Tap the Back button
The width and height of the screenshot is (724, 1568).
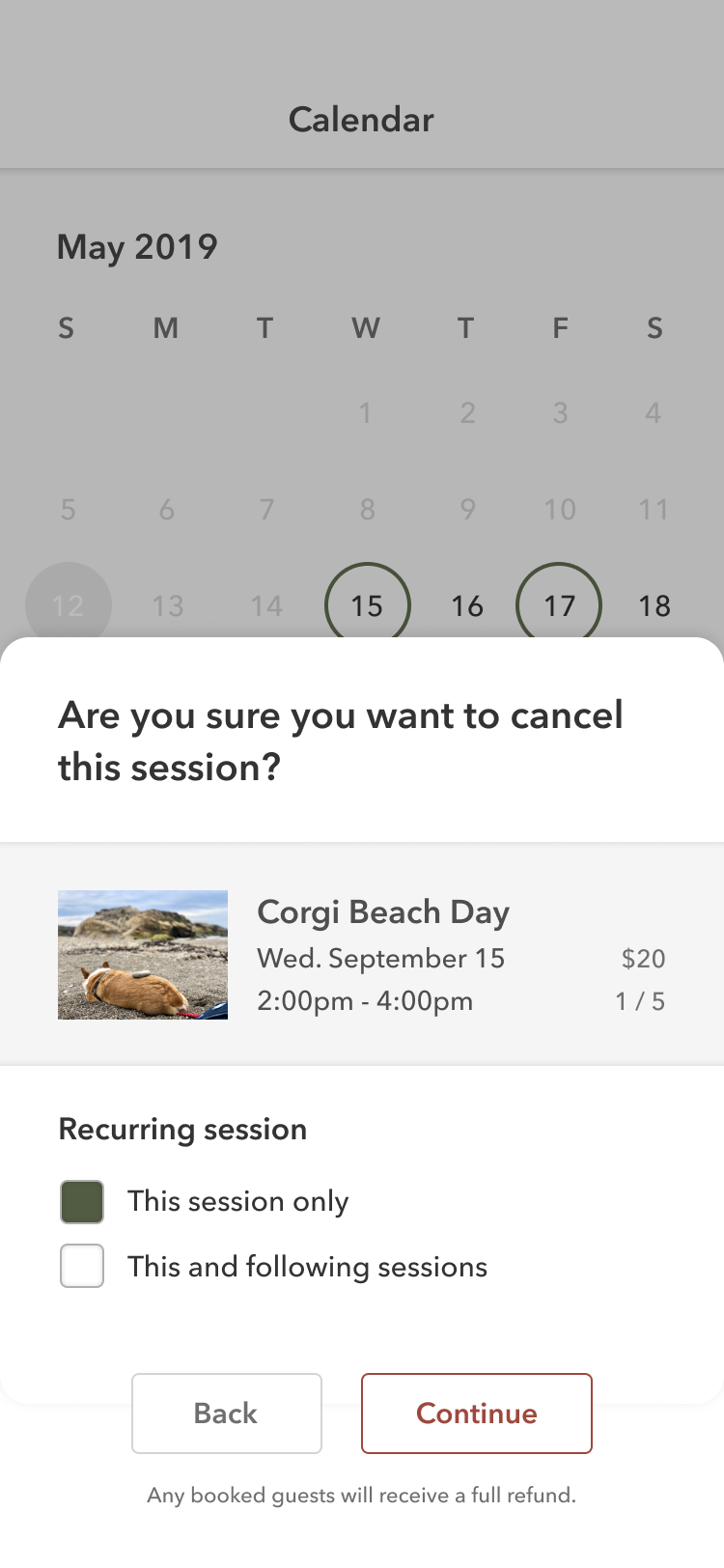click(227, 1414)
